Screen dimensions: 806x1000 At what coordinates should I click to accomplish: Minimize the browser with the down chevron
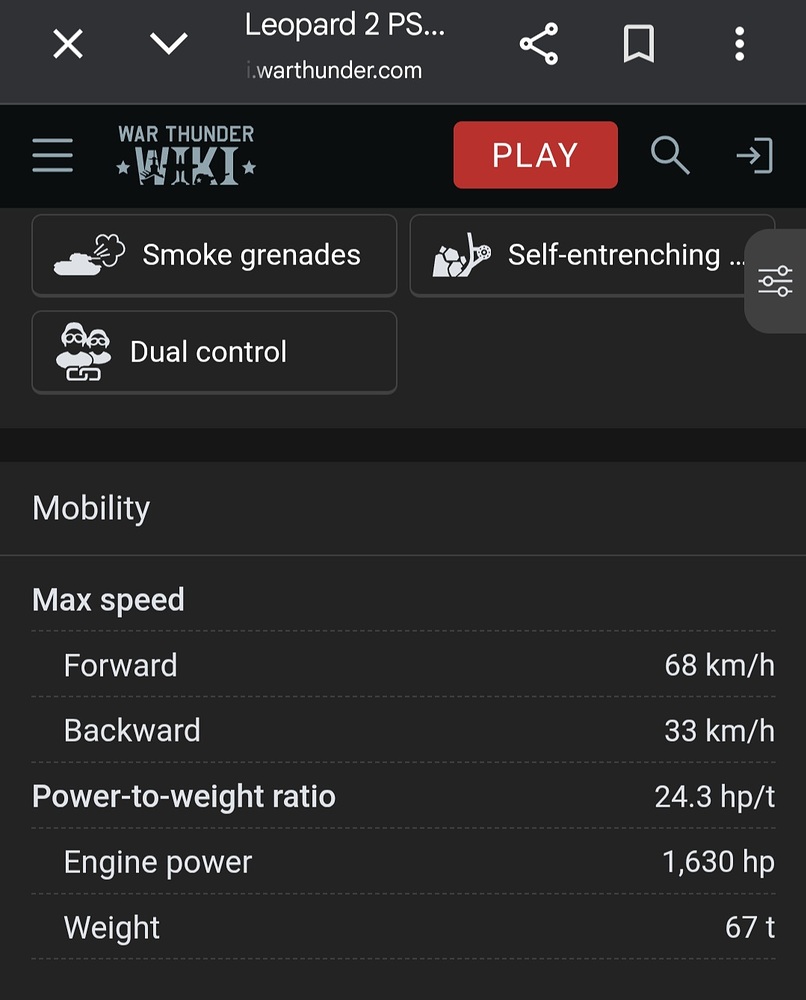click(168, 44)
